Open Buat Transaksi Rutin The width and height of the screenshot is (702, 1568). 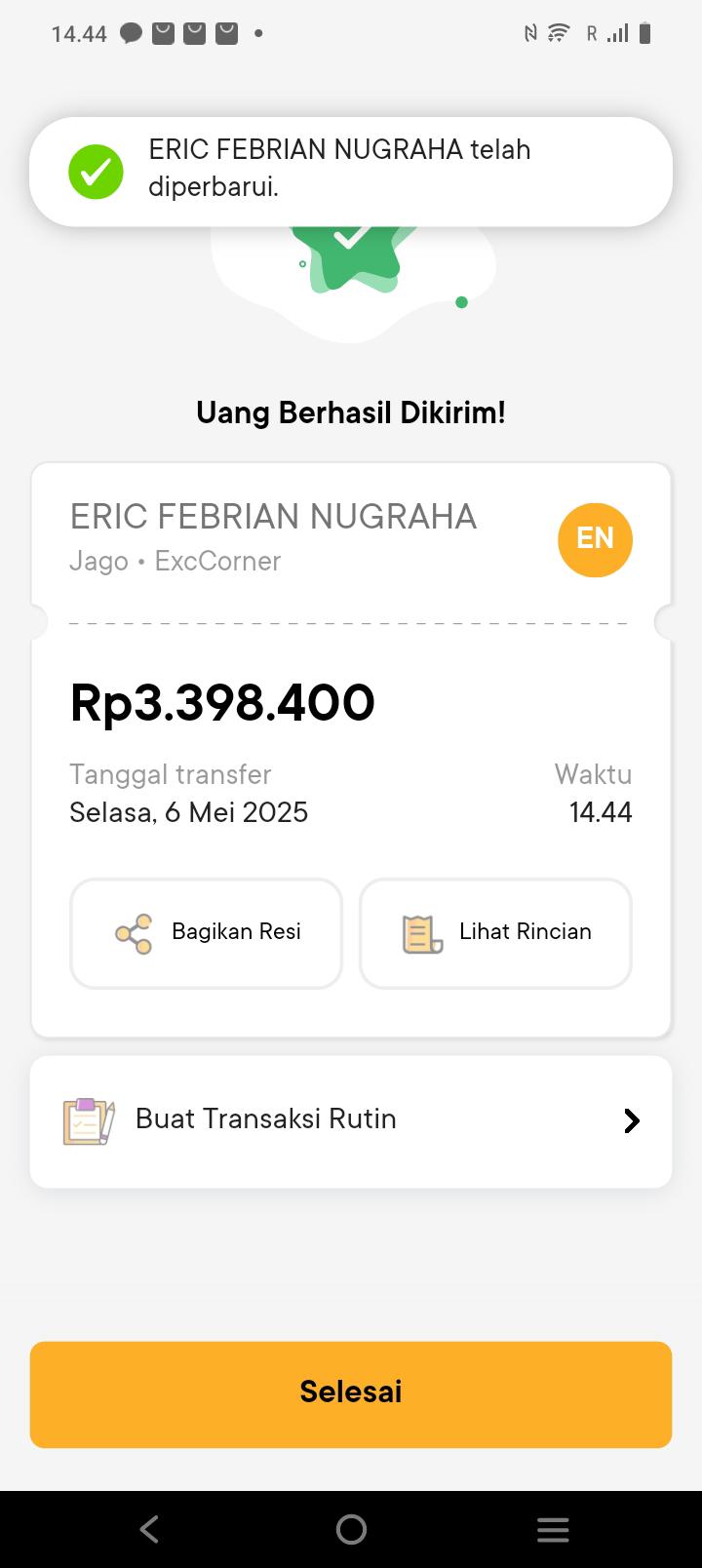point(351,1120)
